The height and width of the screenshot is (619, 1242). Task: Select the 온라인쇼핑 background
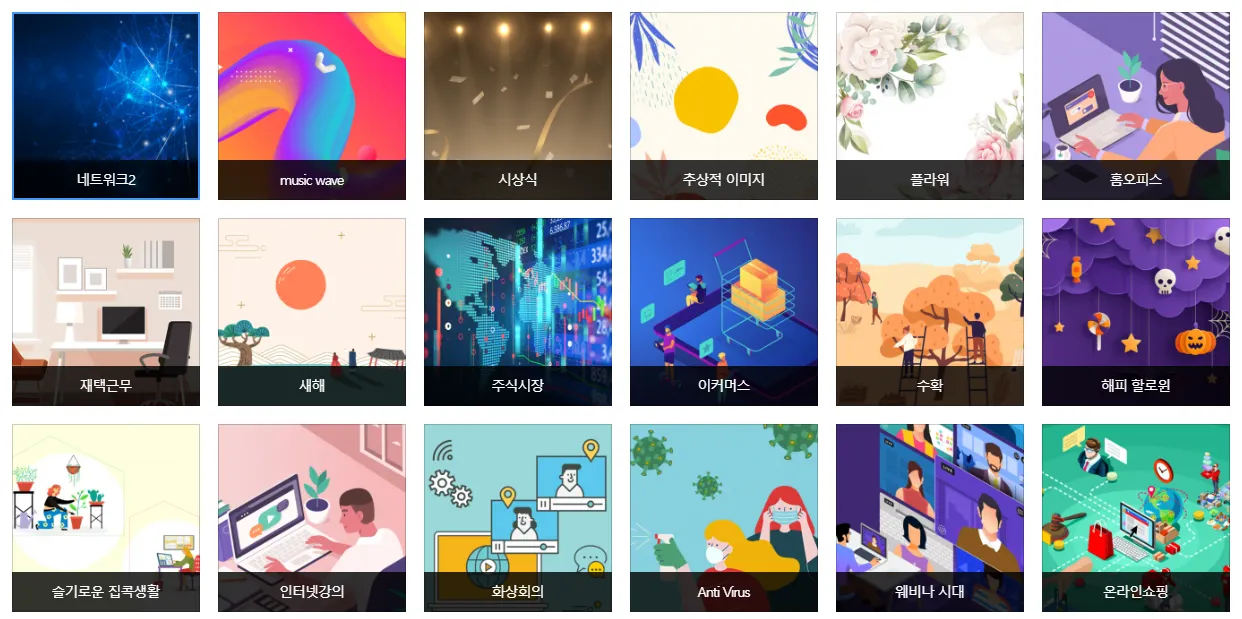[x=1136, y=518]
